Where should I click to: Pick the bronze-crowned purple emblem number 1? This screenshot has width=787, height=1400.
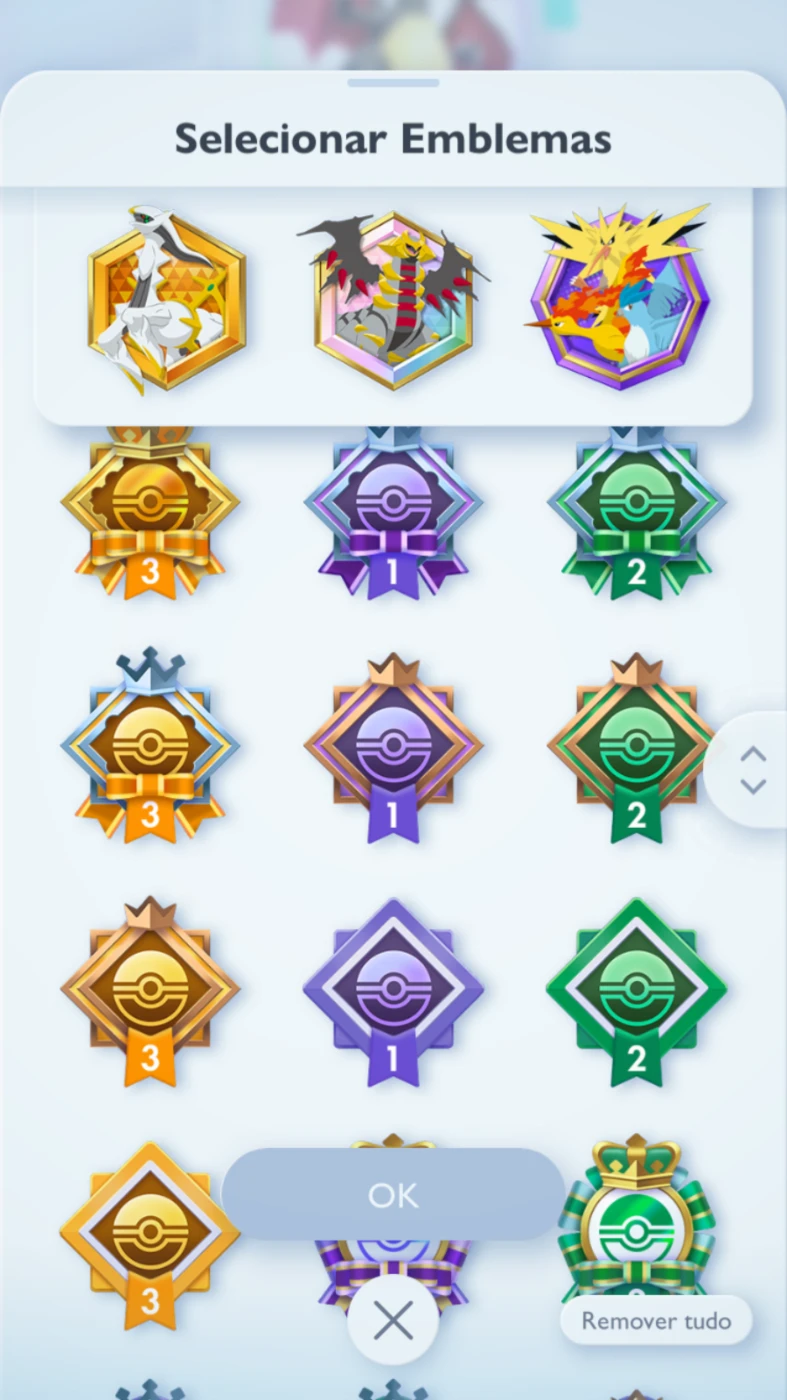tap(393, 748)
